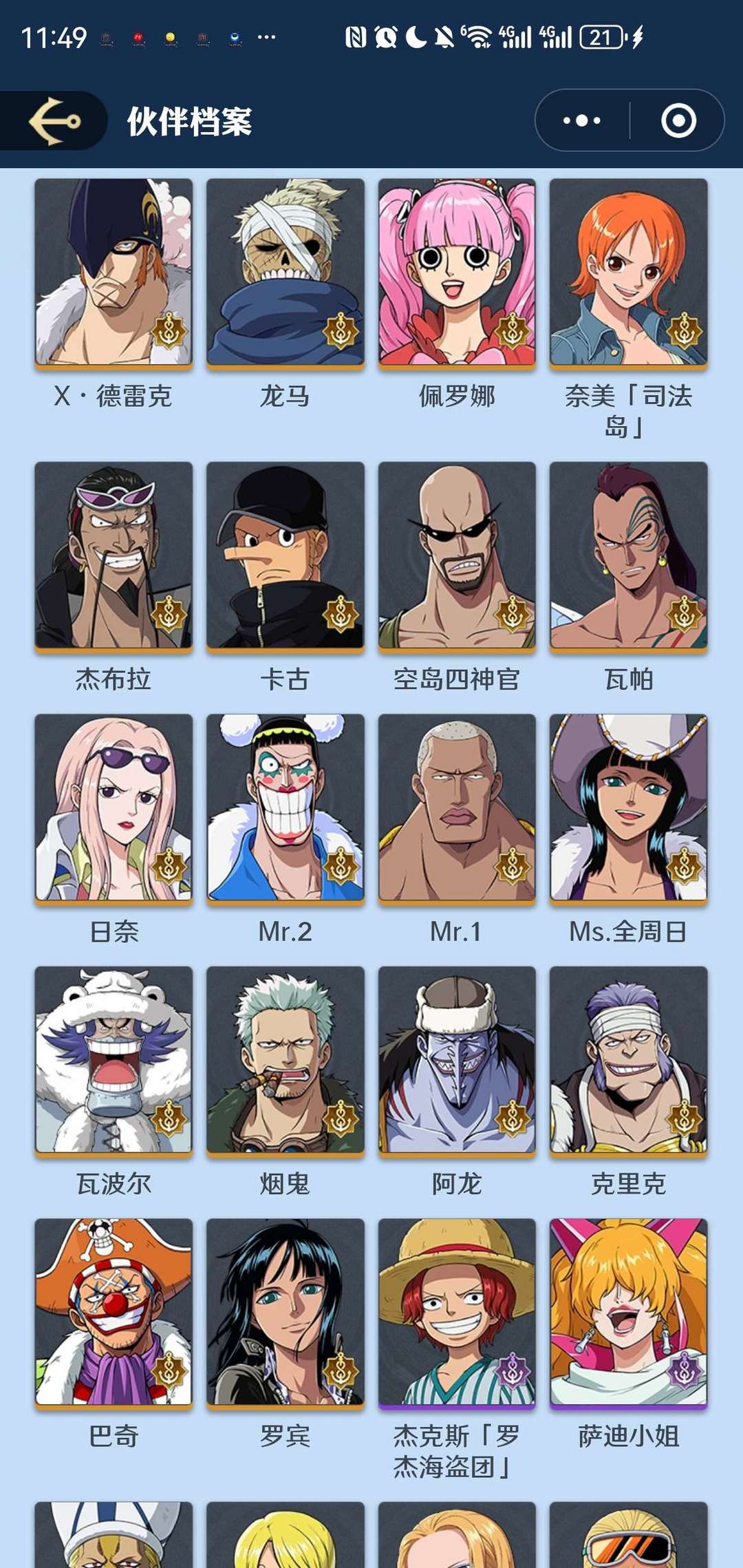Screen dimensions: 743x1568
Task: Open 杰克斯「罗杰海盗团」 profile
Action: pyautogui.click(x=457, y=1312)
